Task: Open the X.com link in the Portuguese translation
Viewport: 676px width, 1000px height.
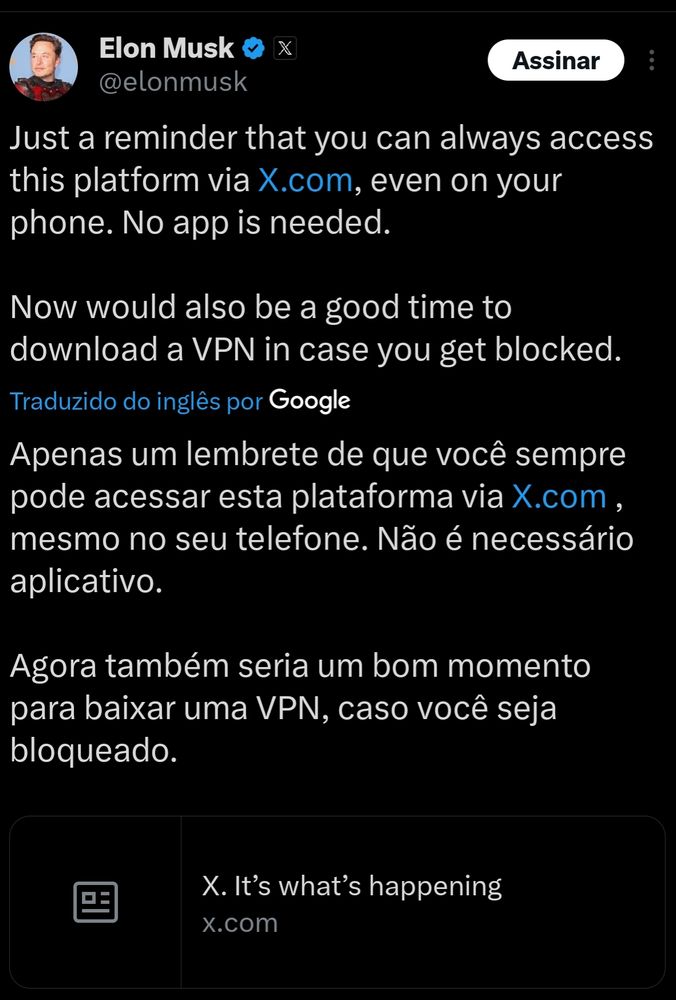Action: pyautogui.click(x=559, y=496)
